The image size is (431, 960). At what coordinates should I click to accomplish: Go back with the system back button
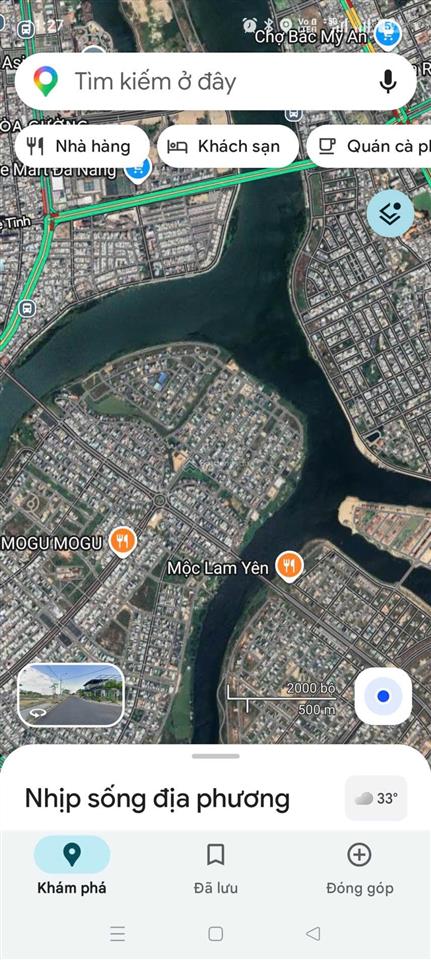click(313, 933)
